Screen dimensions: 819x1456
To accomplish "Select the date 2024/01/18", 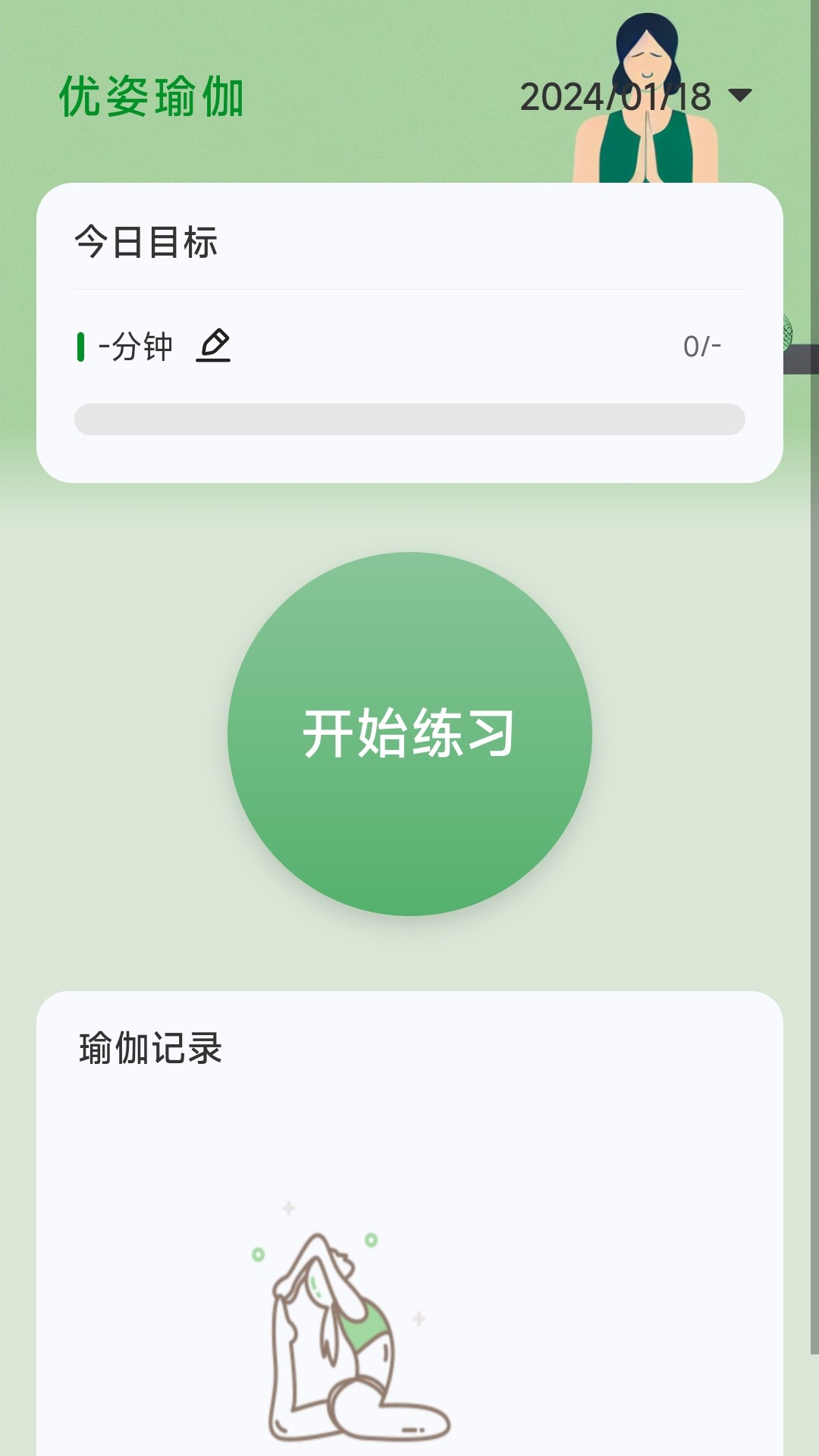I will coord(614,96).
